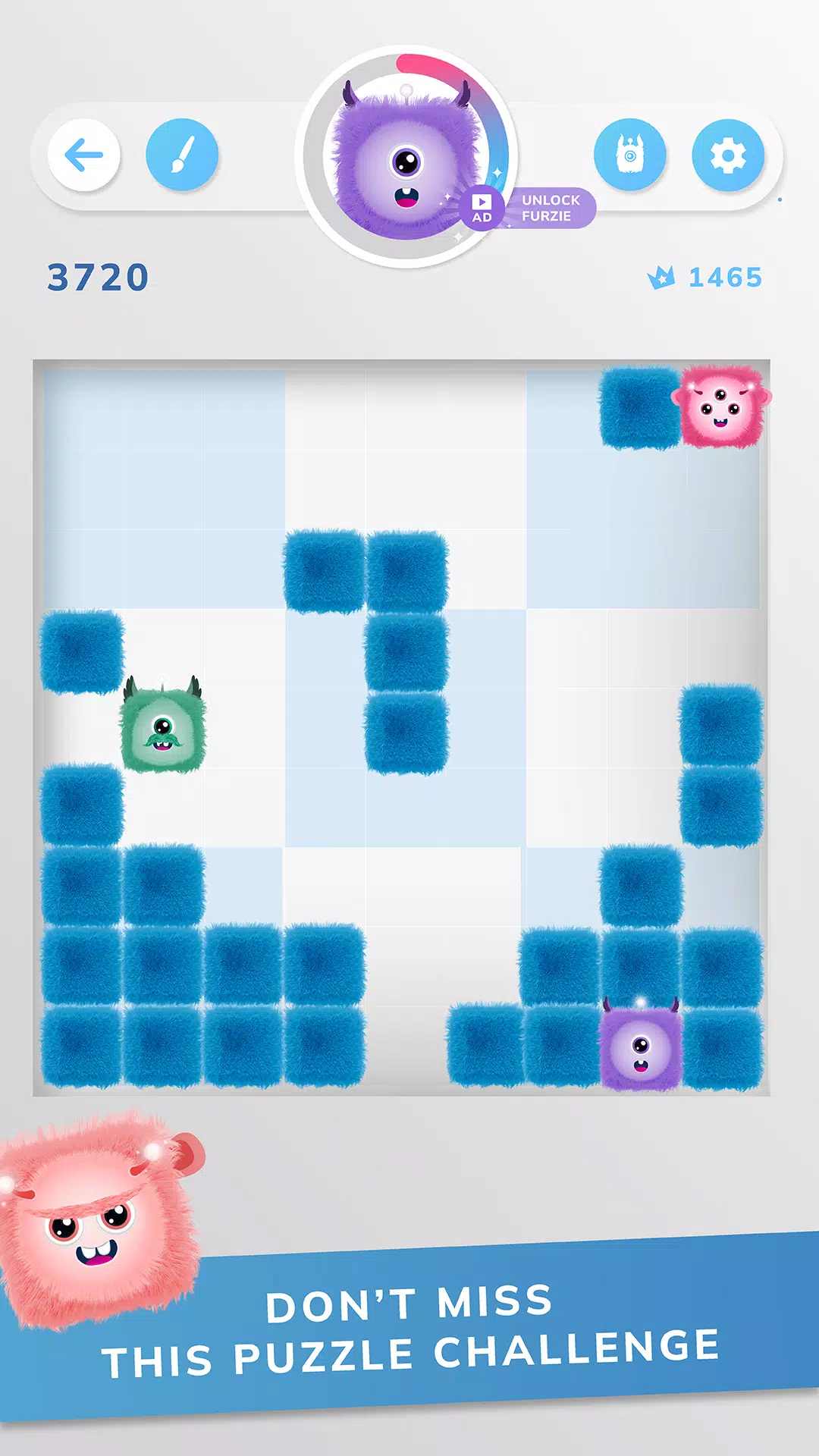Open the monster collection icon
The width and height of the screenshot is (819, 1456).
(629, 155)
